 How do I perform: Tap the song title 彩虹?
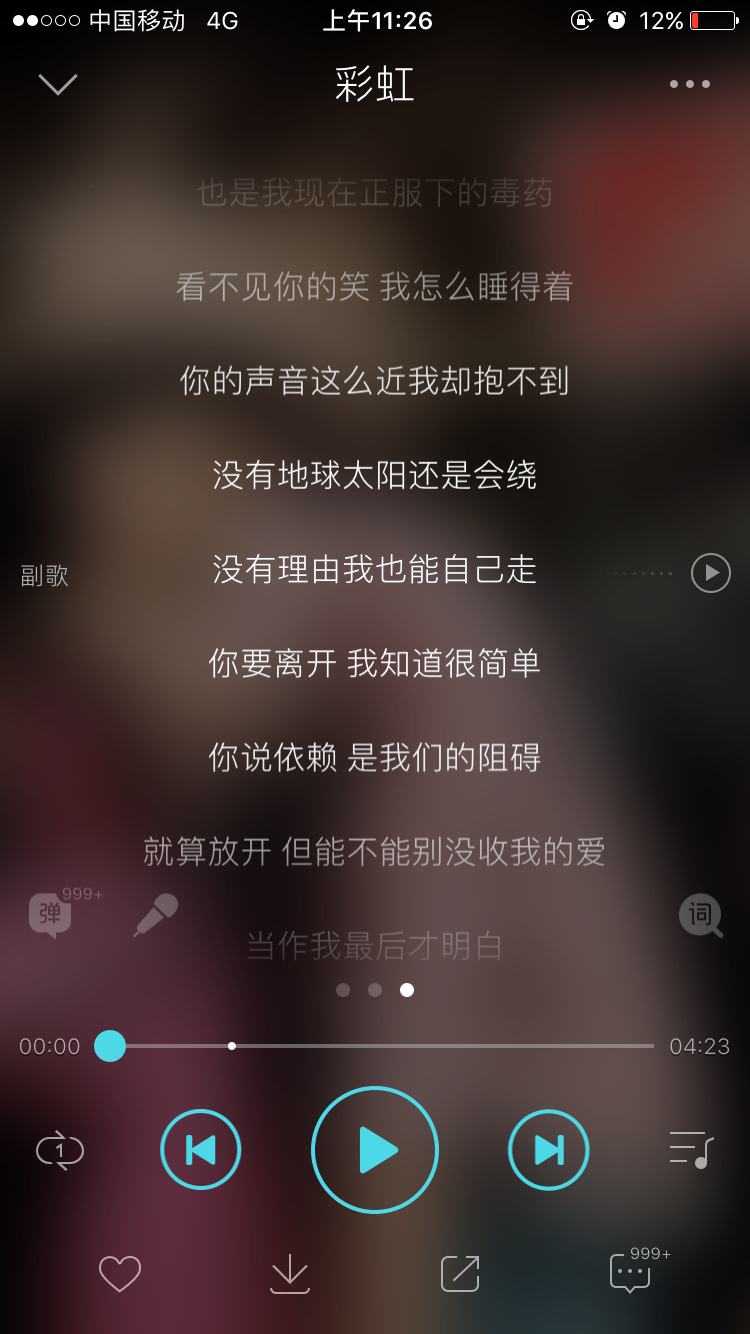(x=374, y=85)
